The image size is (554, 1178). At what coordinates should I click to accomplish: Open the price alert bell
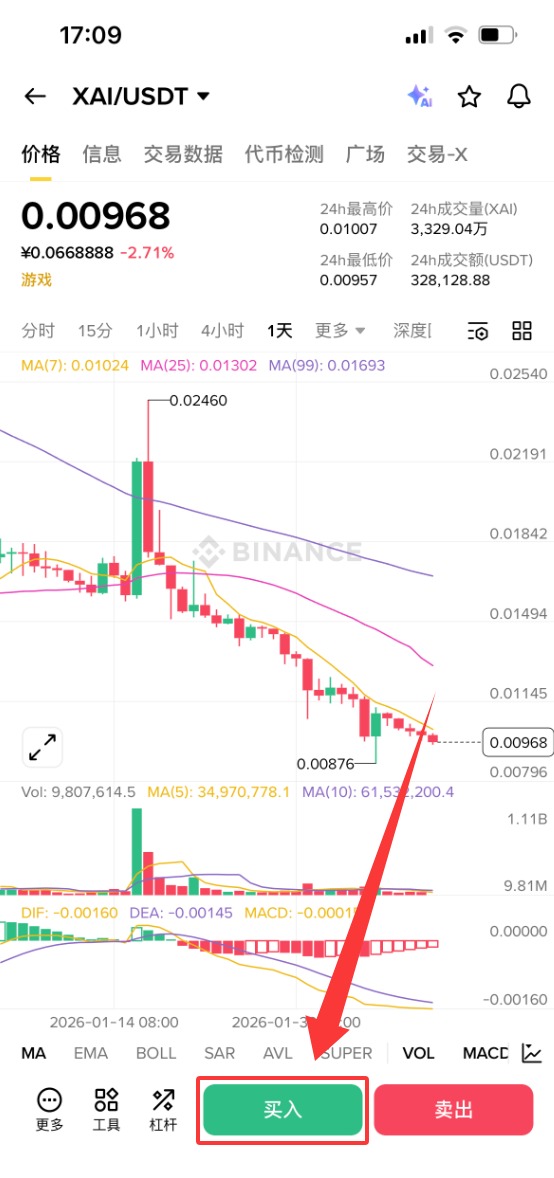(519, 96)
